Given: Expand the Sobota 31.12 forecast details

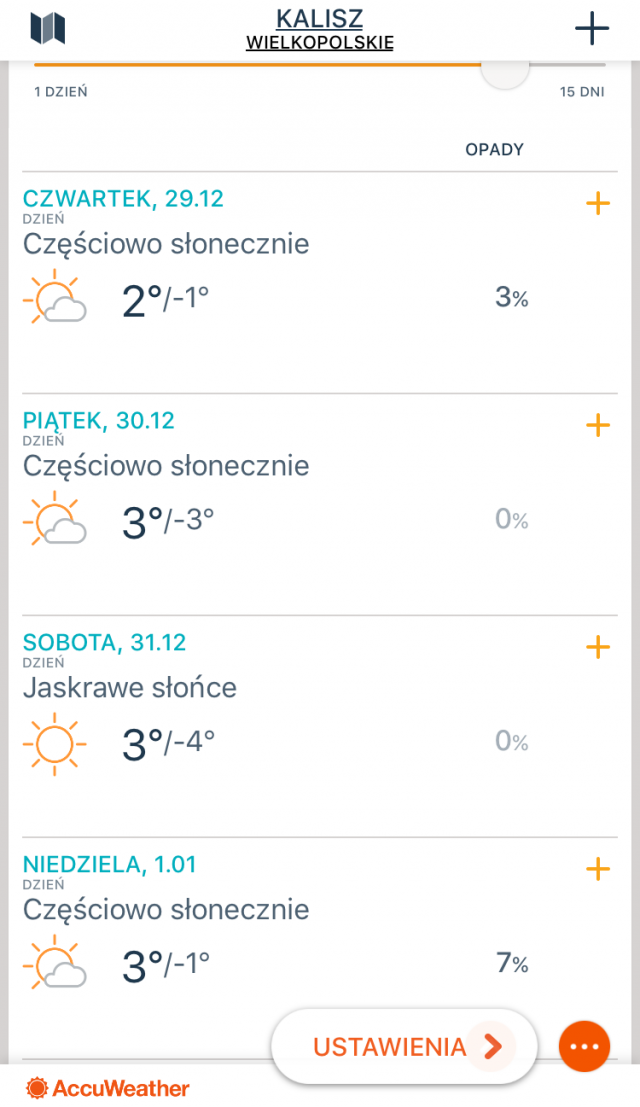Looking at the screenshot, I should pos(598,647).
